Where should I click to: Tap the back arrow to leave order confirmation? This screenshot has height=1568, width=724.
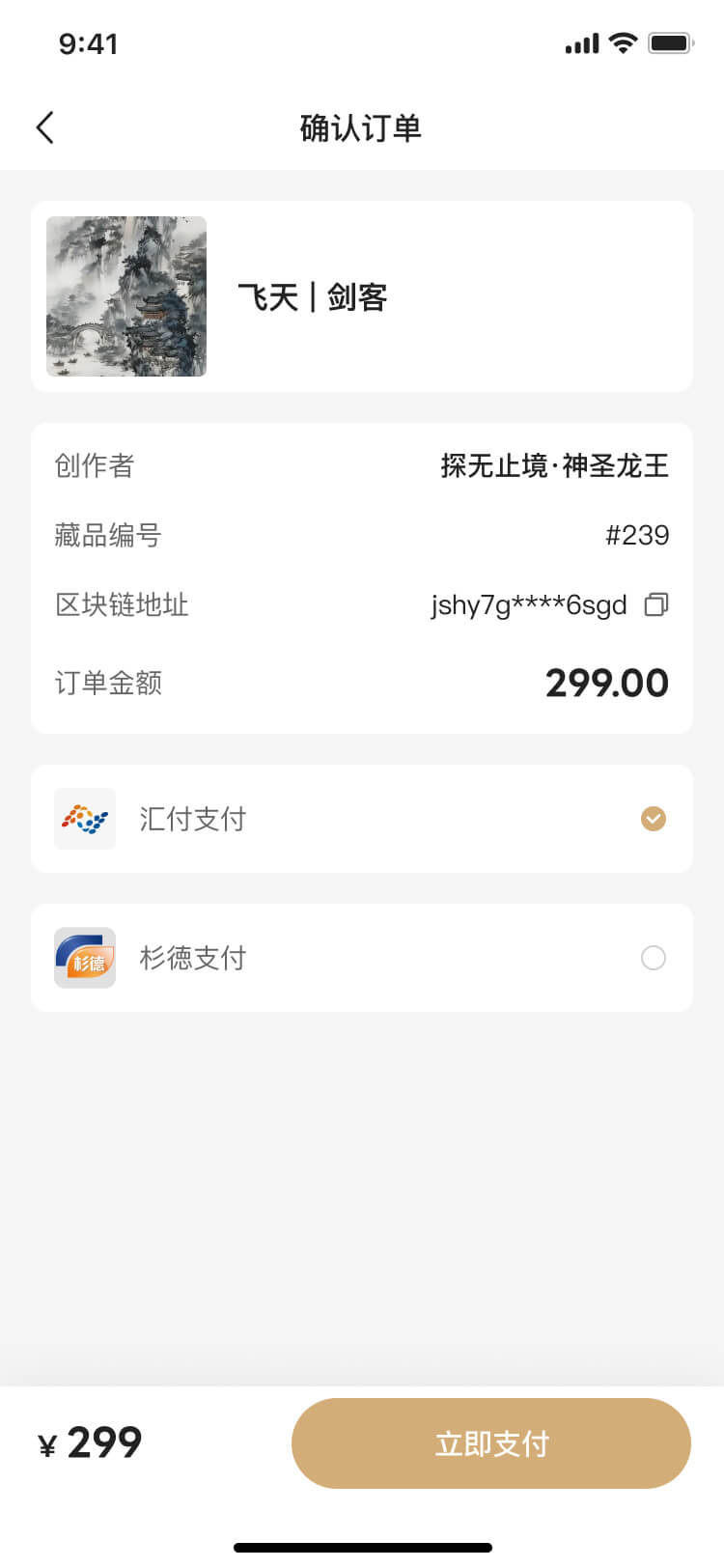pos(43,126)
